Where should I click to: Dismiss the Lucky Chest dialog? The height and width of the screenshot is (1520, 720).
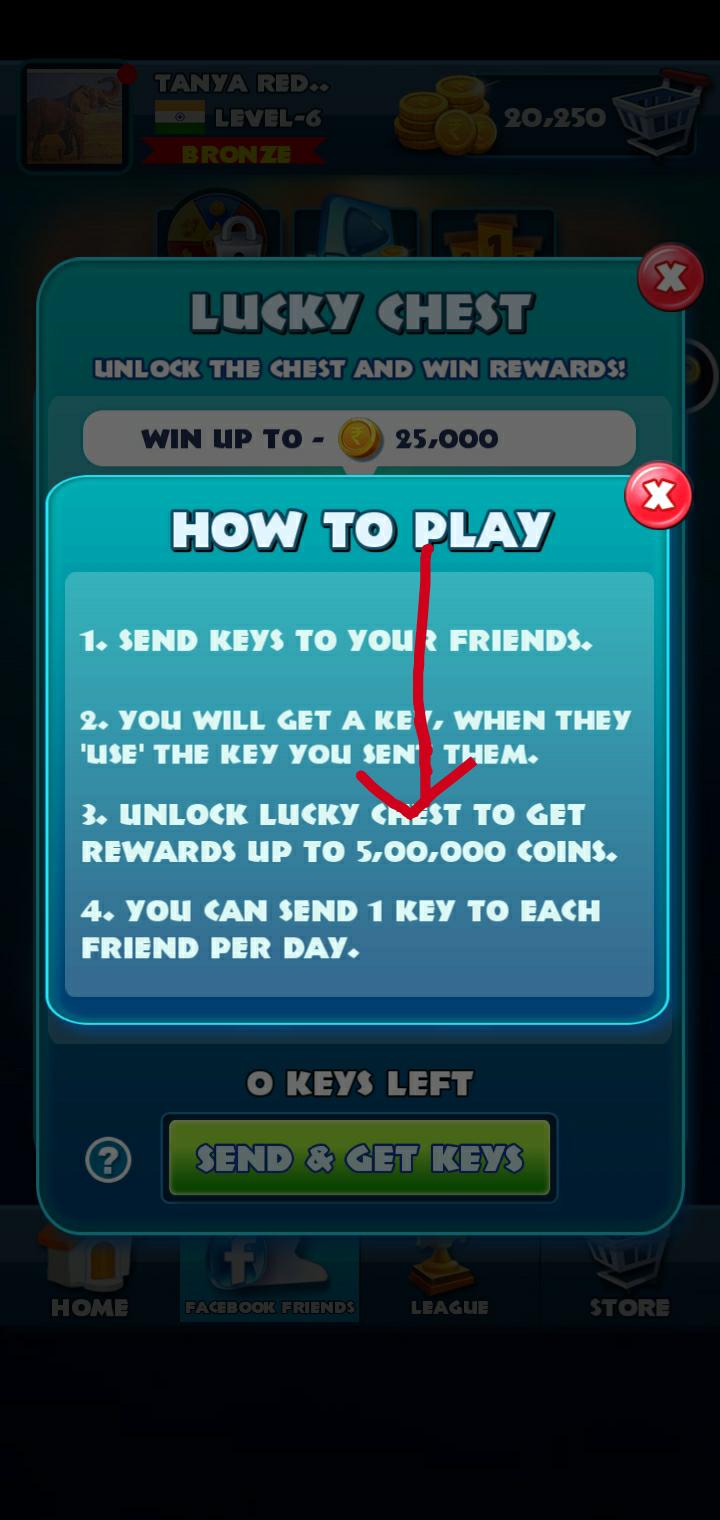pos(671,277)
